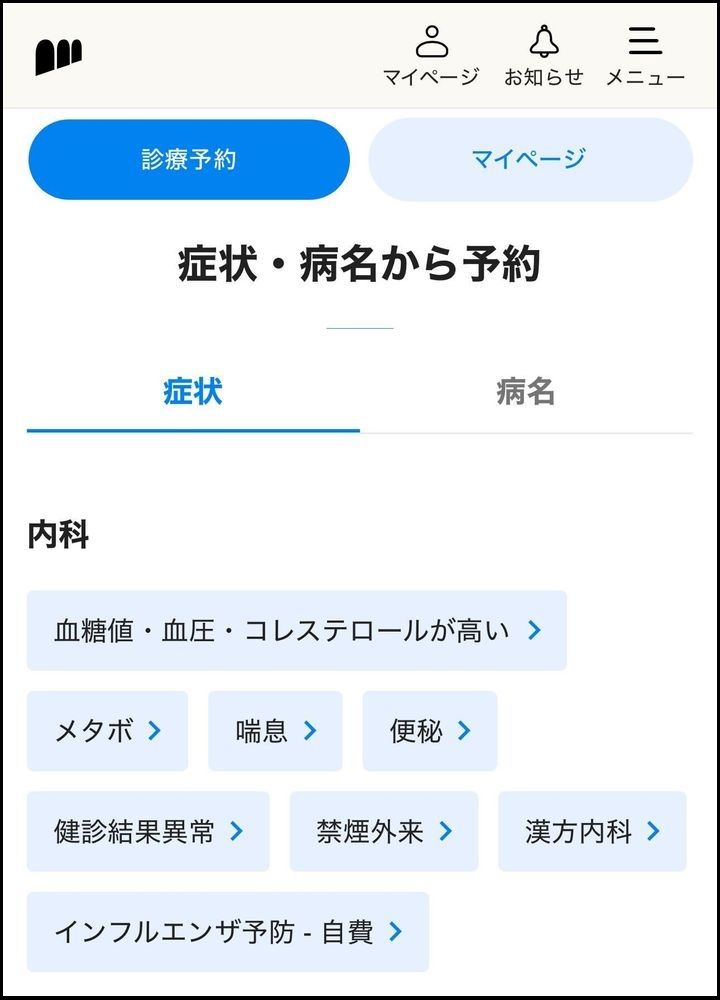Open the メニュー hamburger menu
The image size is (720, 1000).
coord(645,56)
